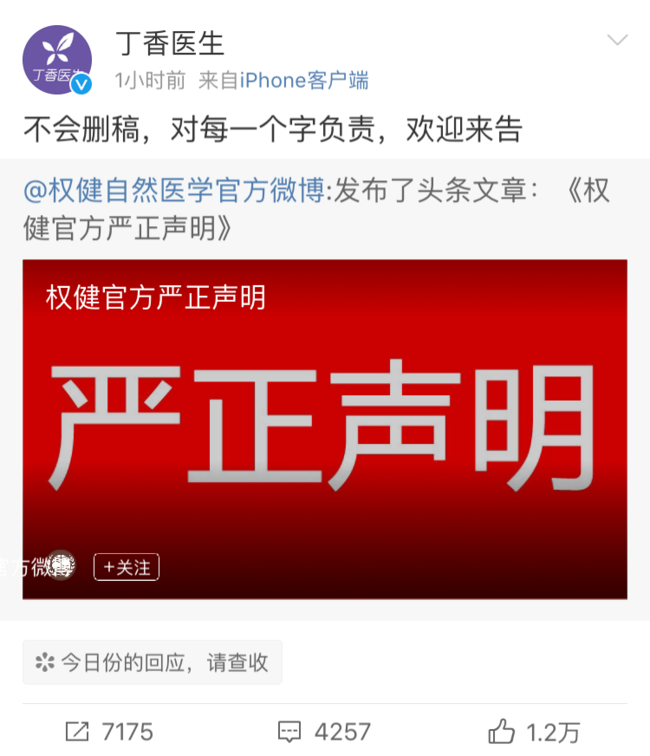Open the 今日份的回应，请查收 topic chip
The width and height of the screenshot is (650, 756).
point(152,662)
